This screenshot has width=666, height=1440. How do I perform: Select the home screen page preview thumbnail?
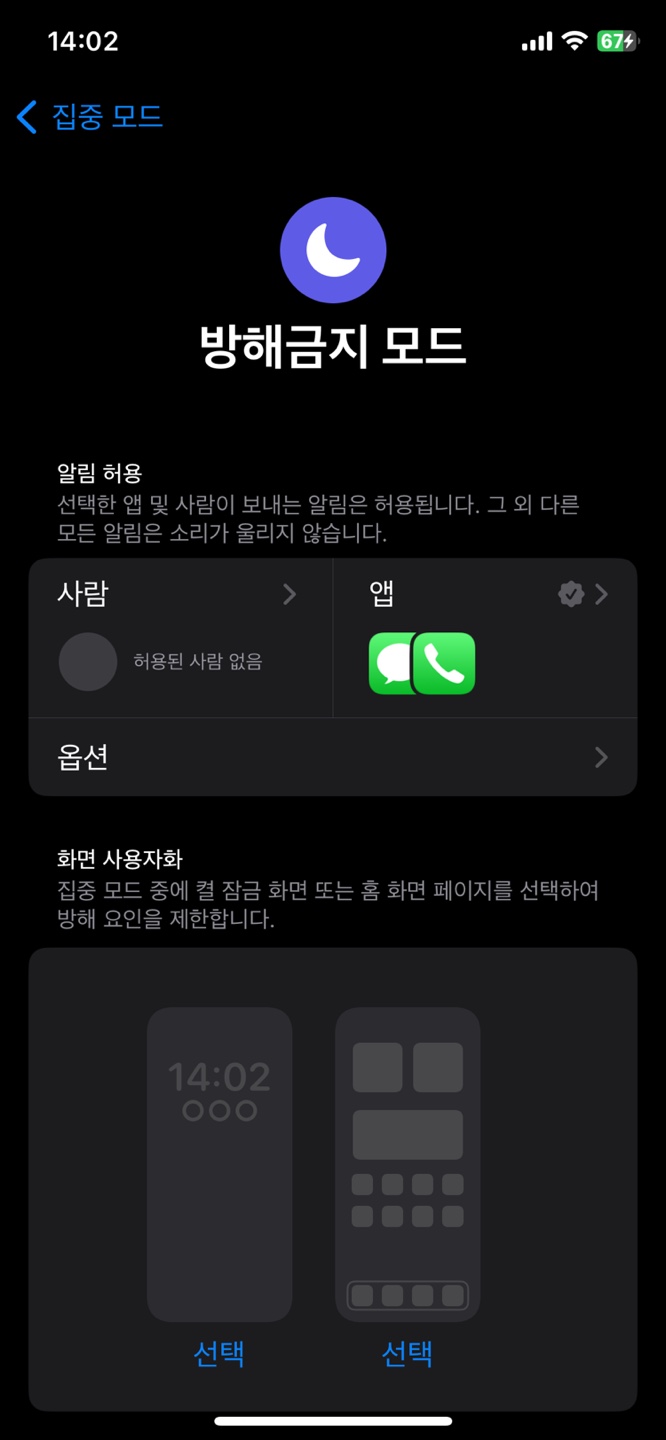(407, 1164)
